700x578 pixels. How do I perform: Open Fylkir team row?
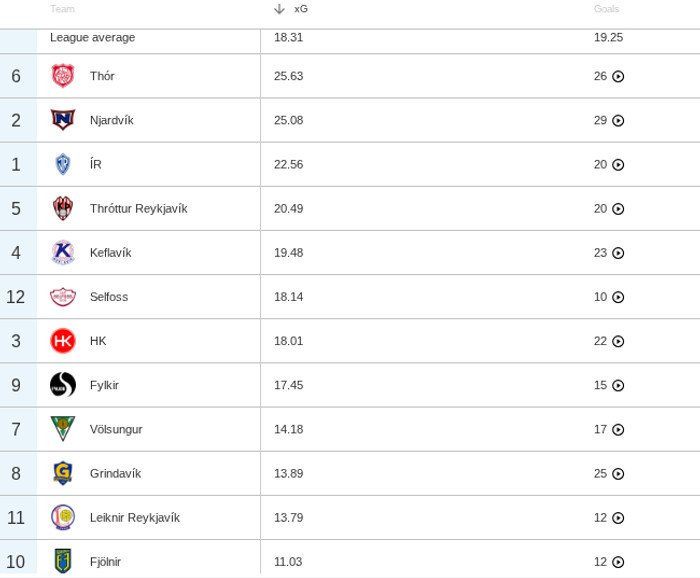coord(104,385)
